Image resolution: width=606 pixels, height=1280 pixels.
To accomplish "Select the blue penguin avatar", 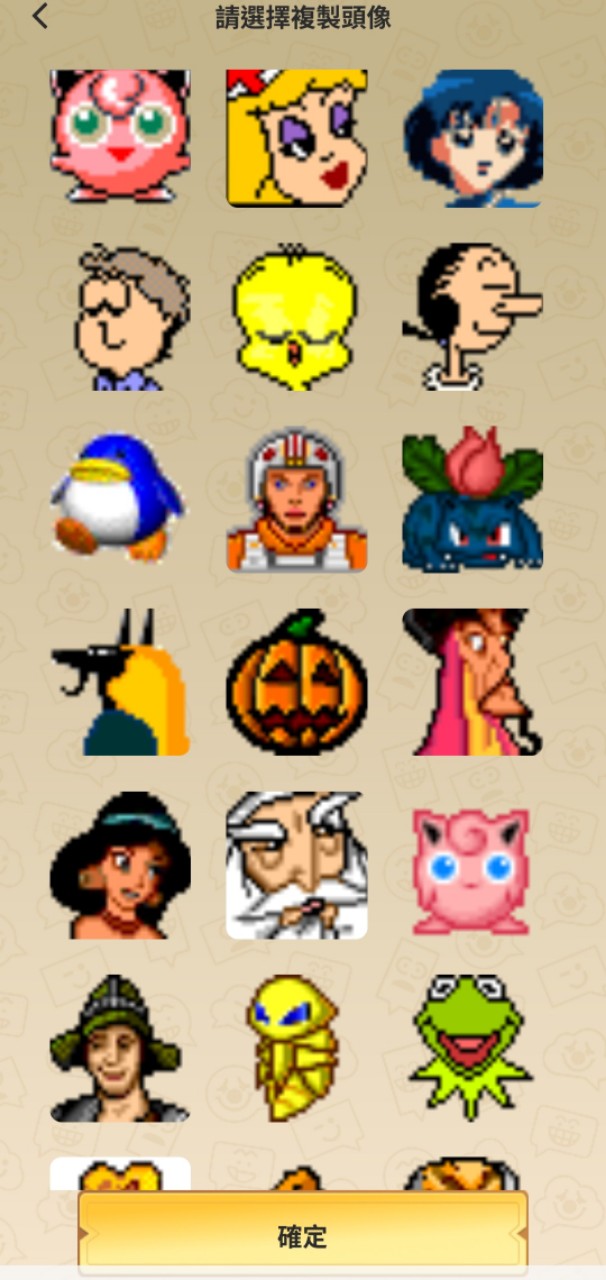I will pyautogui.click(x=120, y=498).
